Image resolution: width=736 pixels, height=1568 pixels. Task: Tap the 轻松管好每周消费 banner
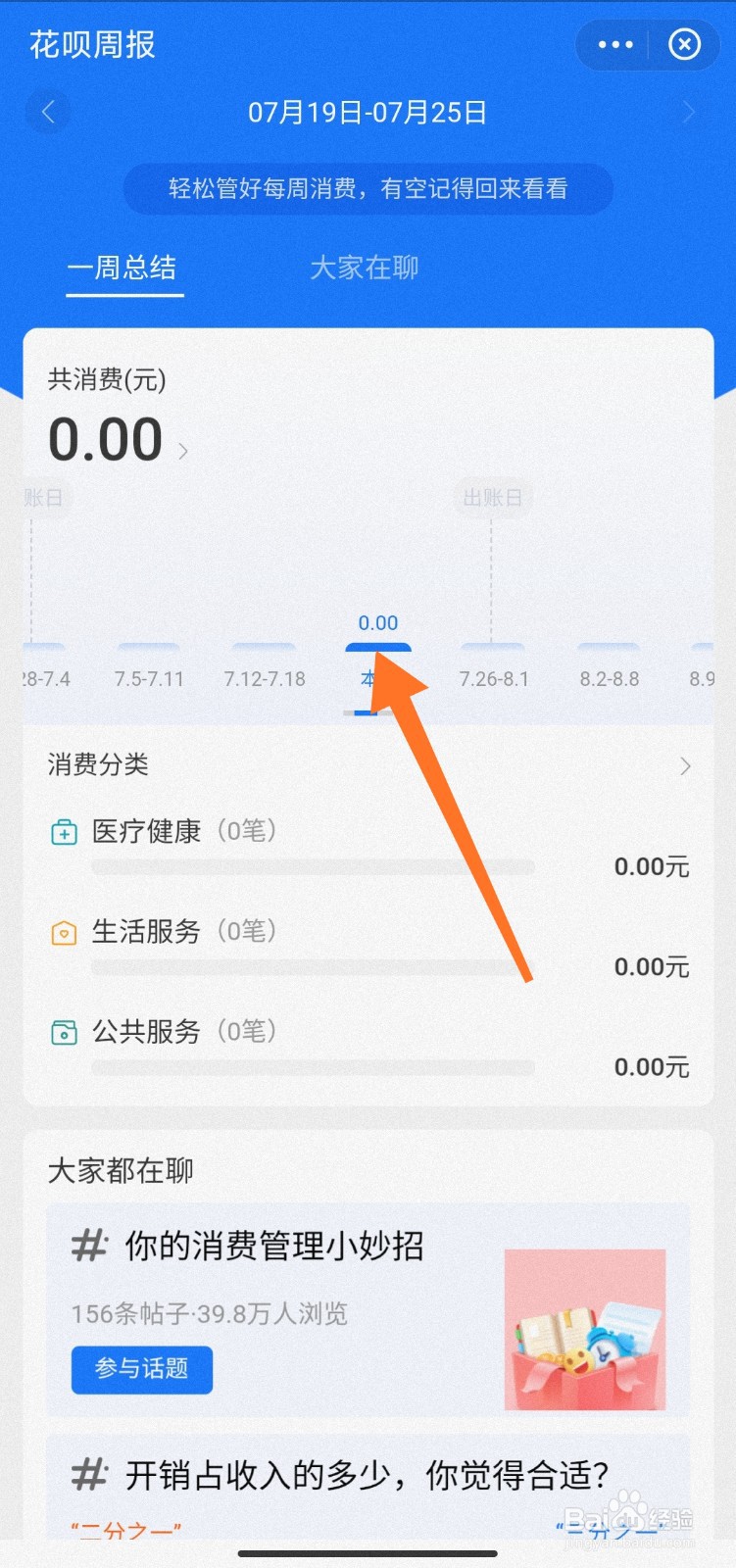tap(368, 189)
